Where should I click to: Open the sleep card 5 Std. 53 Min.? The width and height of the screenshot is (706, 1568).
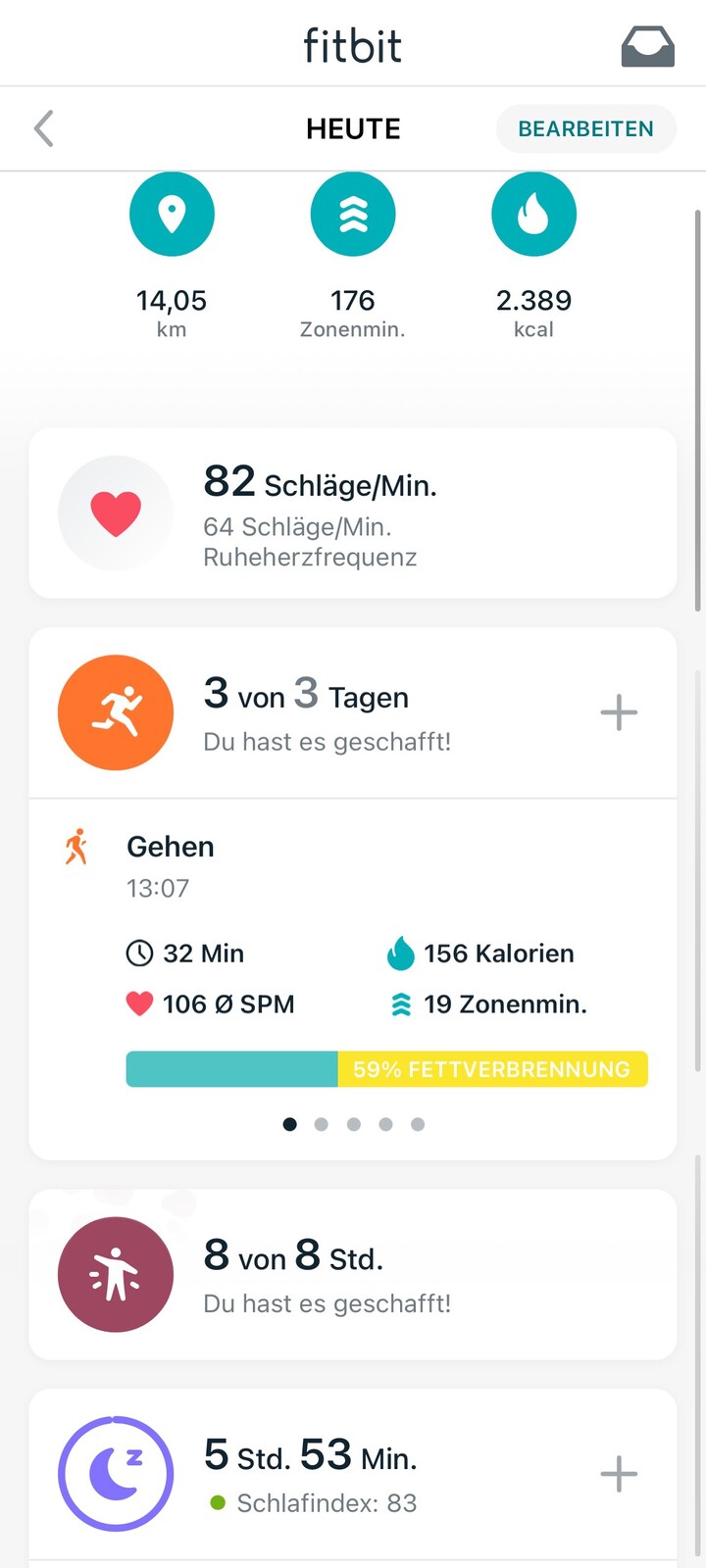click(324, 1473)
